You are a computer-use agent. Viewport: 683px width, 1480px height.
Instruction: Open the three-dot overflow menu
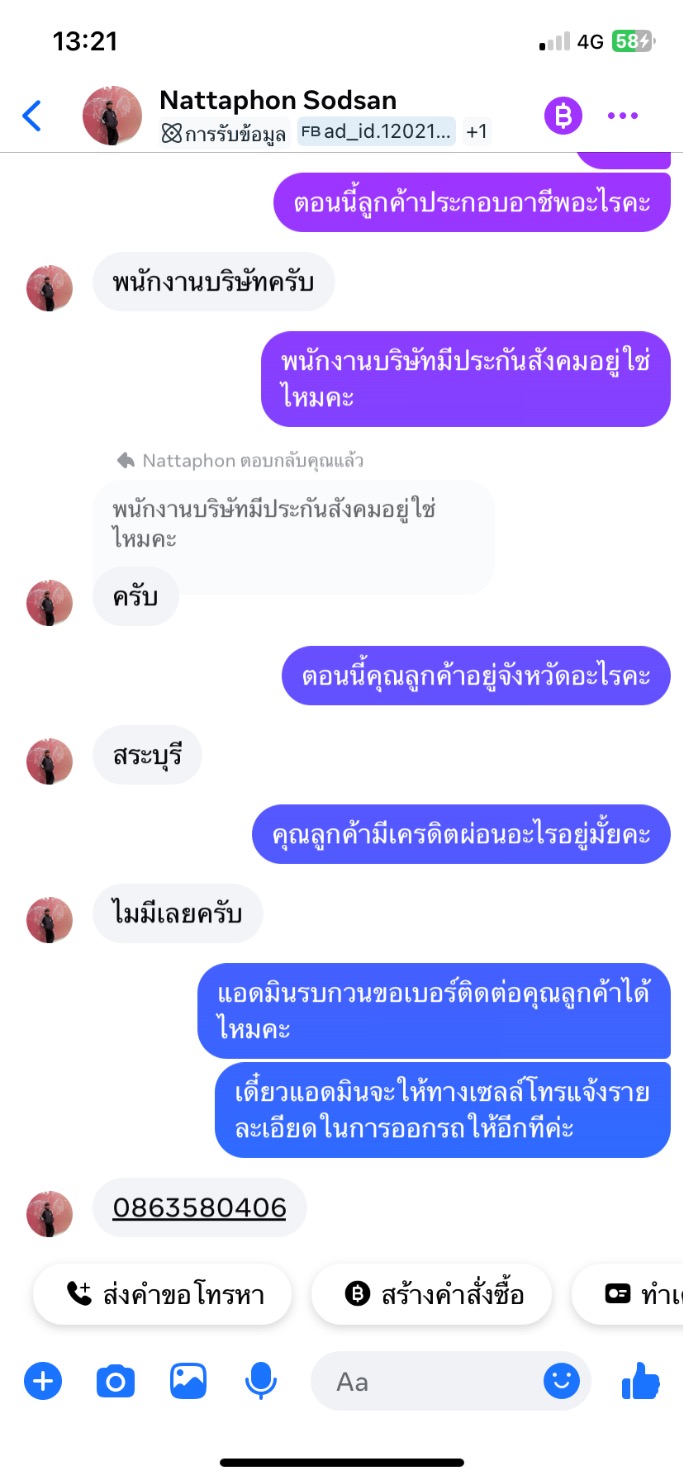click(x=623, y=116)
